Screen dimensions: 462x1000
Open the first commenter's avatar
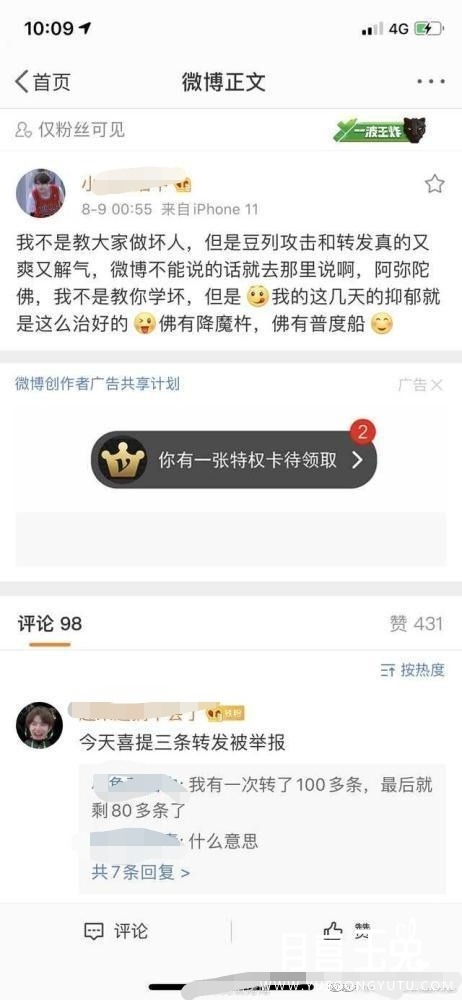click(39, 725)
